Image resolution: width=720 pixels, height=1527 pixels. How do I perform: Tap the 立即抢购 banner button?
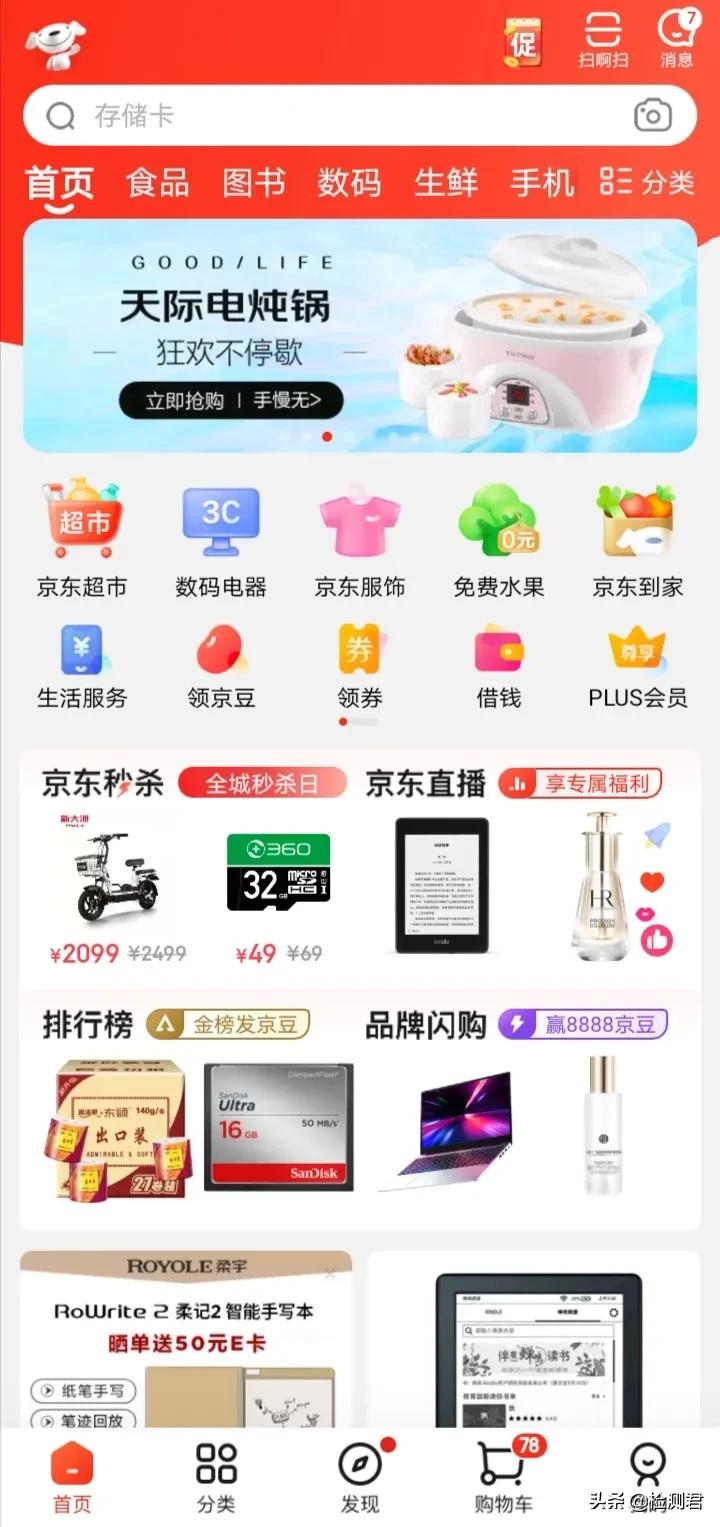(231, 399)
